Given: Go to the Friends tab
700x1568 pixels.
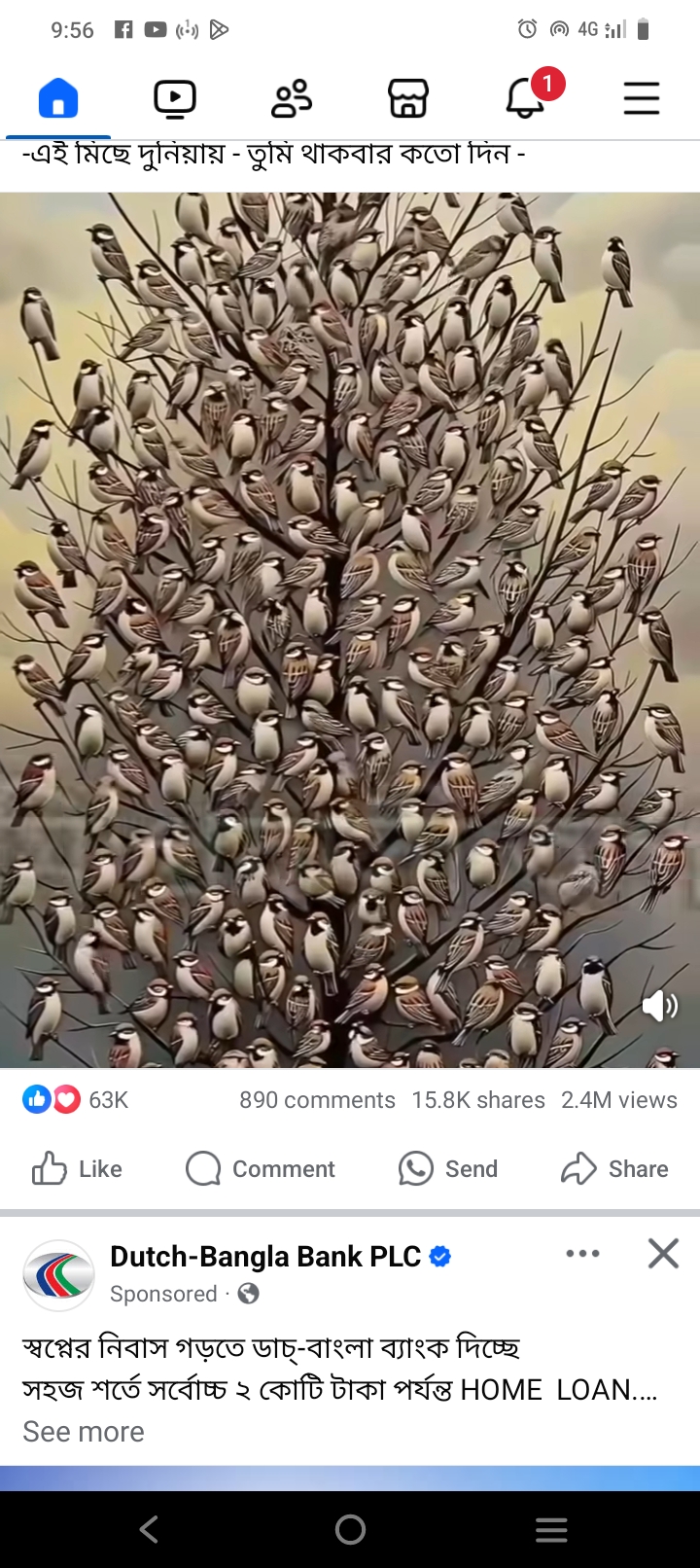Looking at the screenshot, I should point(292,98).
